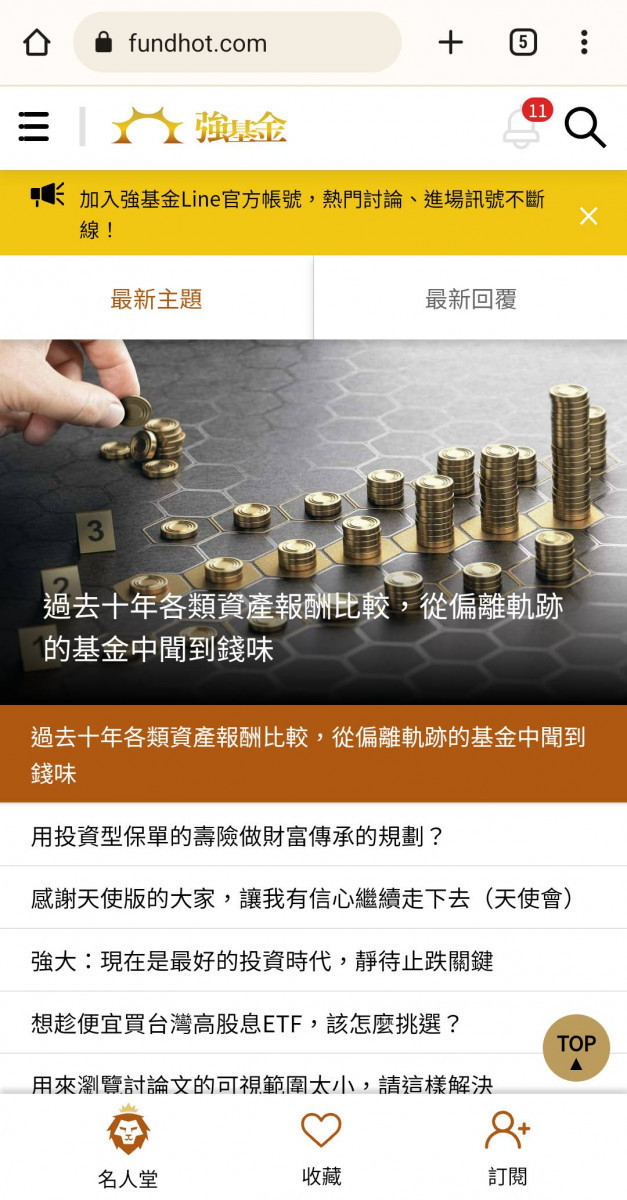Open the 用投資型保單的壽險 topic

313,836
